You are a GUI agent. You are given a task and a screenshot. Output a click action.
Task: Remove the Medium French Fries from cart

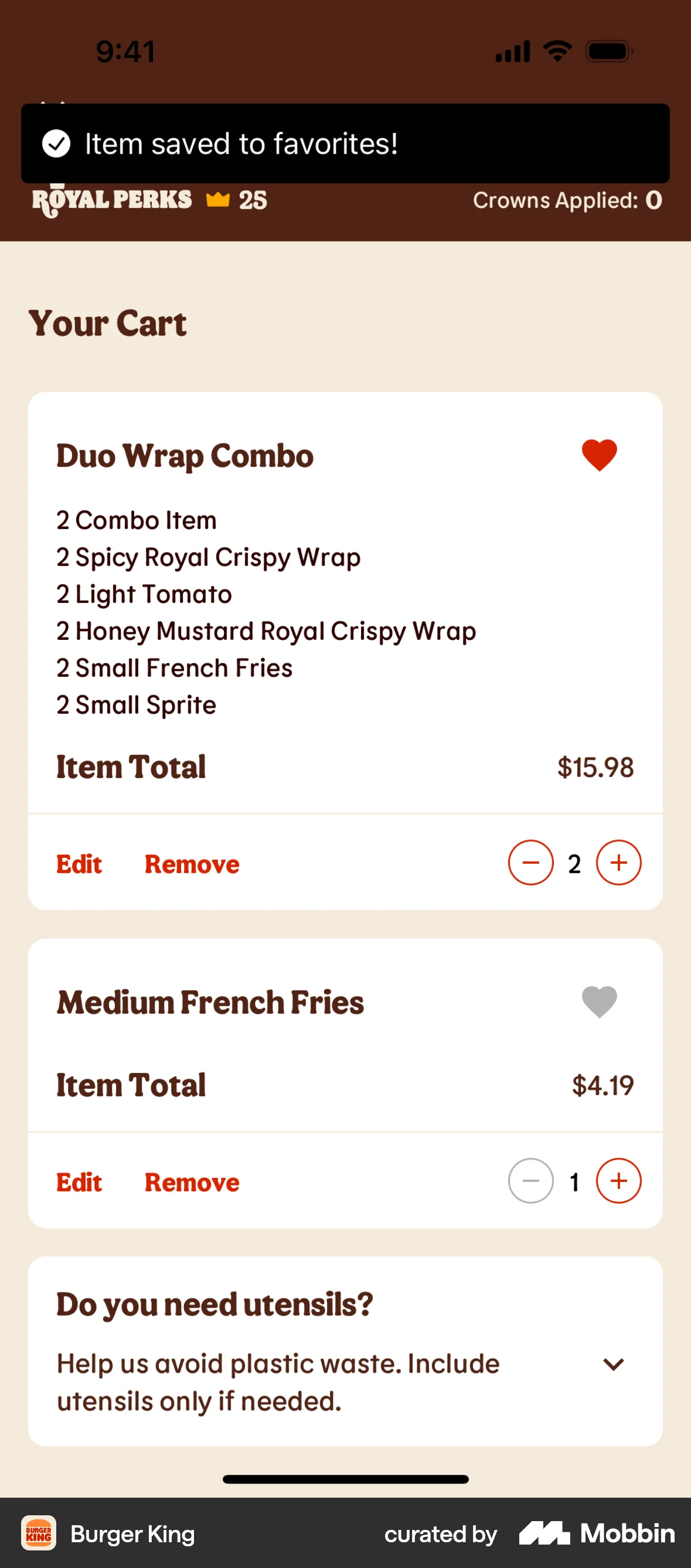pyautogui.click(x=191, y=1181)
